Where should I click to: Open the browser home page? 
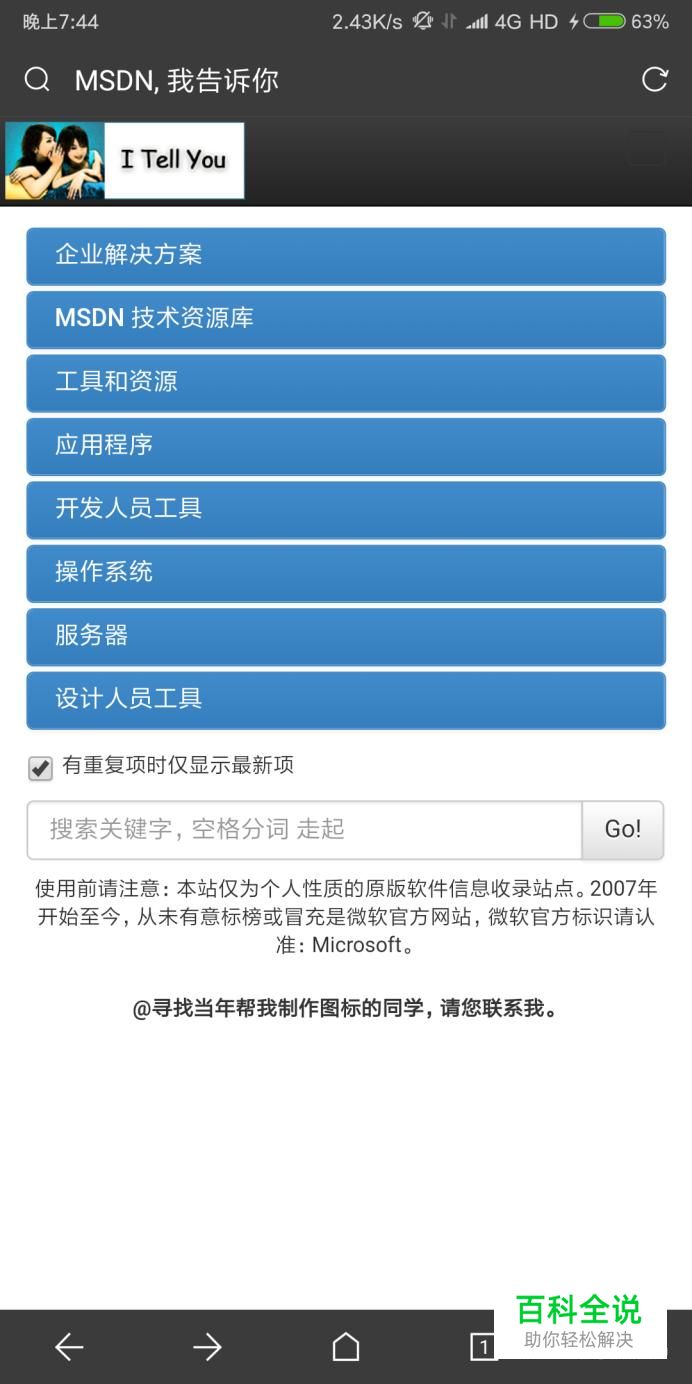point(345,1347)
